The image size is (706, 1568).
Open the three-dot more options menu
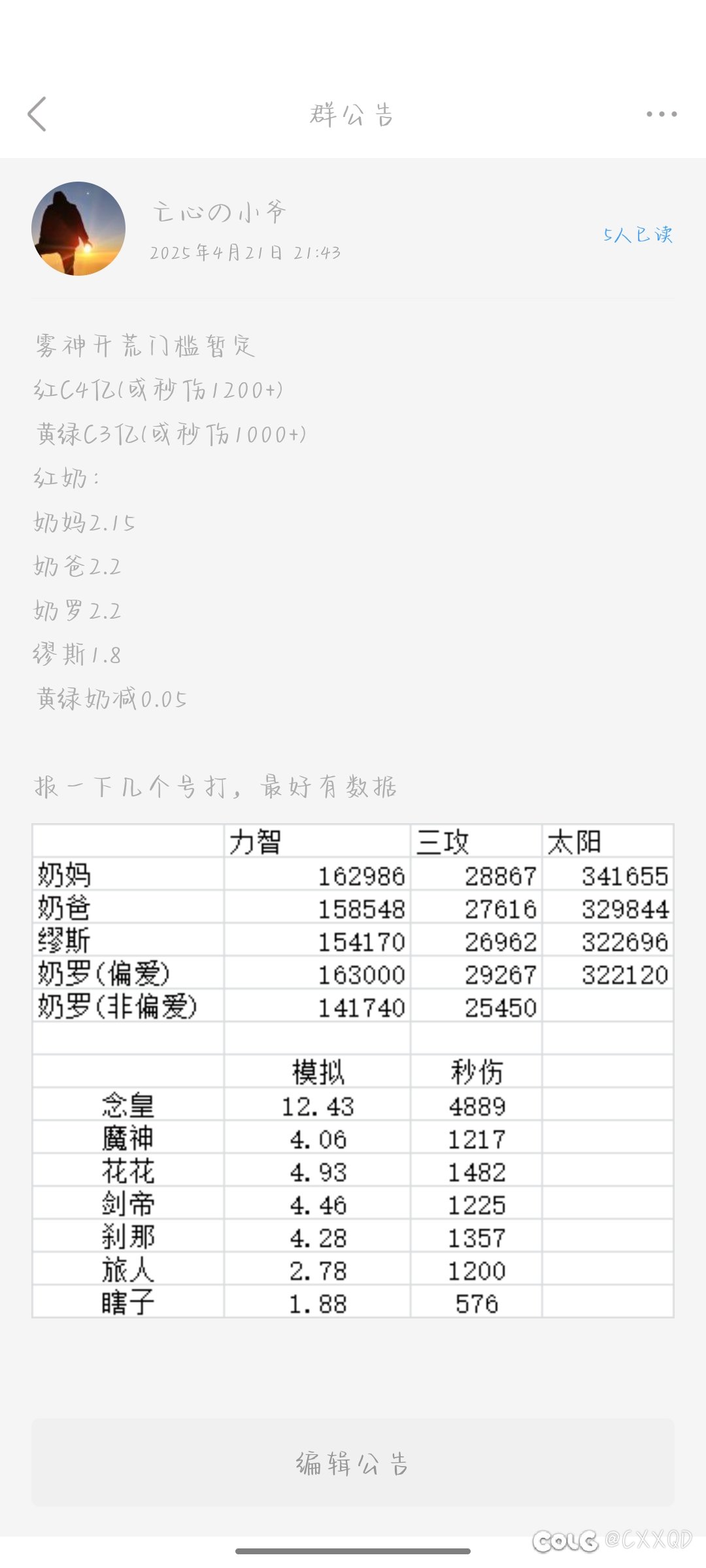pyautogui.click(x=662, y=114)
